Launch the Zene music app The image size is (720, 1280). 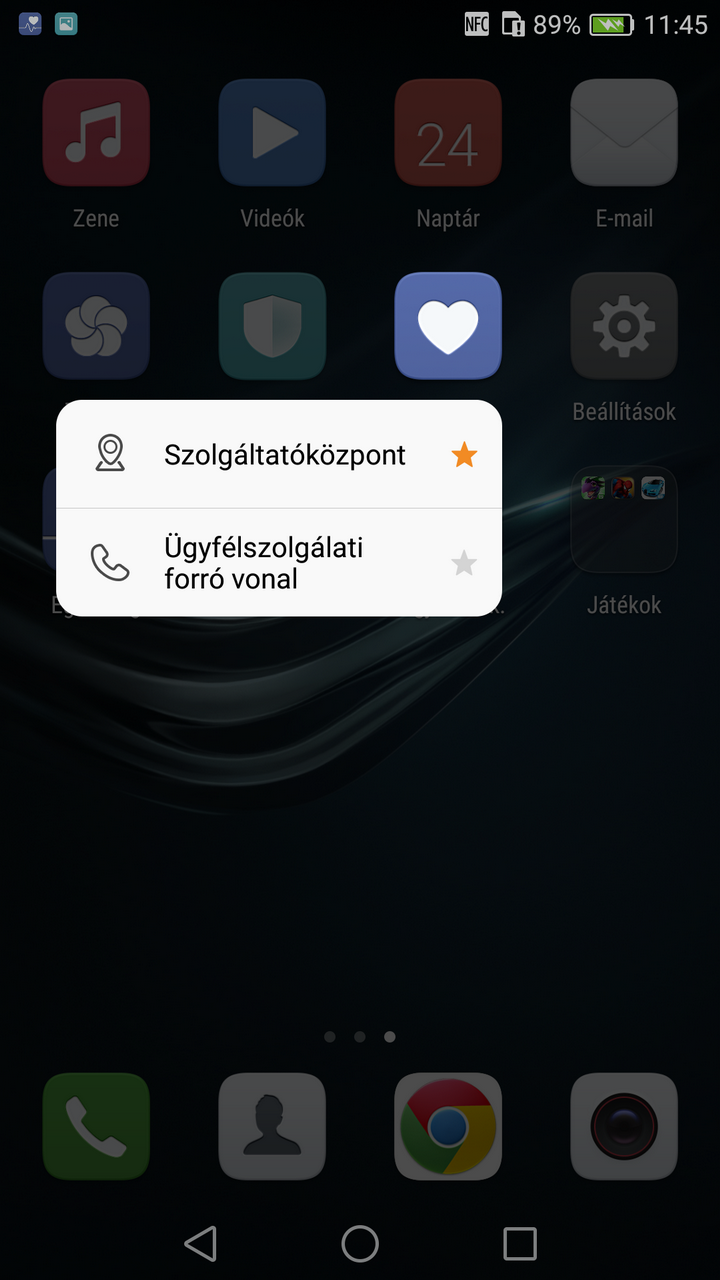(96, 133)
